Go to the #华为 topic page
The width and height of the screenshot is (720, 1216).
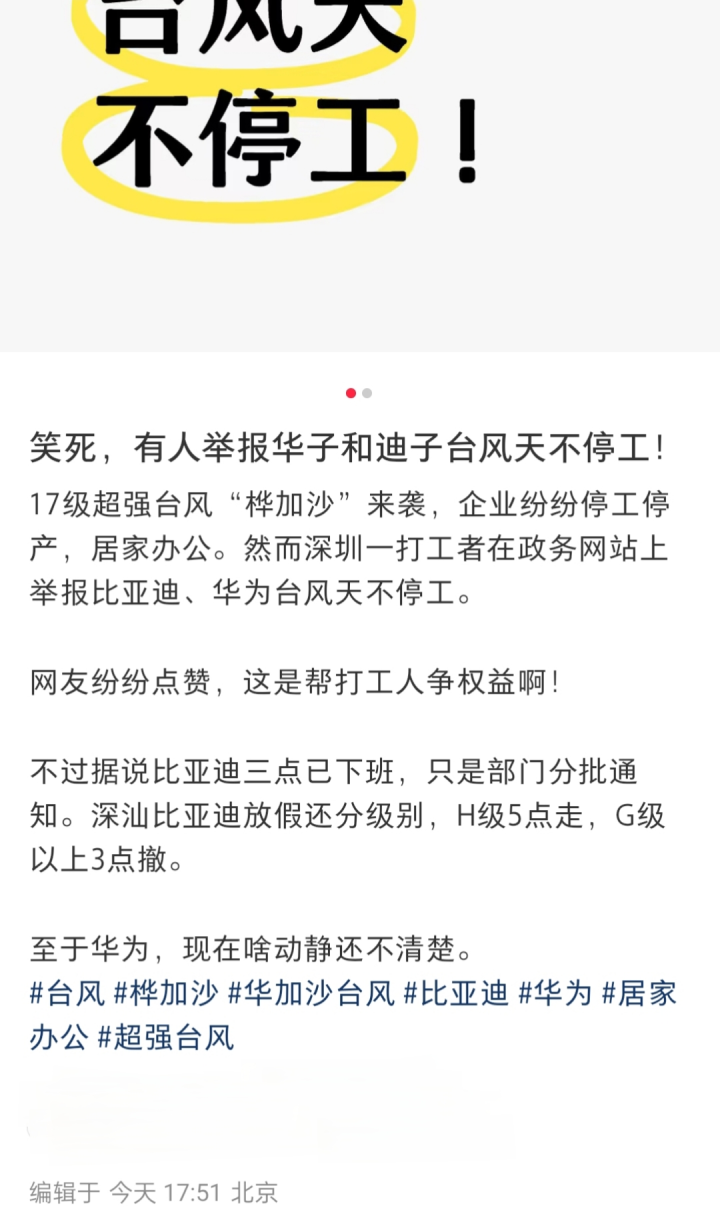555,993
